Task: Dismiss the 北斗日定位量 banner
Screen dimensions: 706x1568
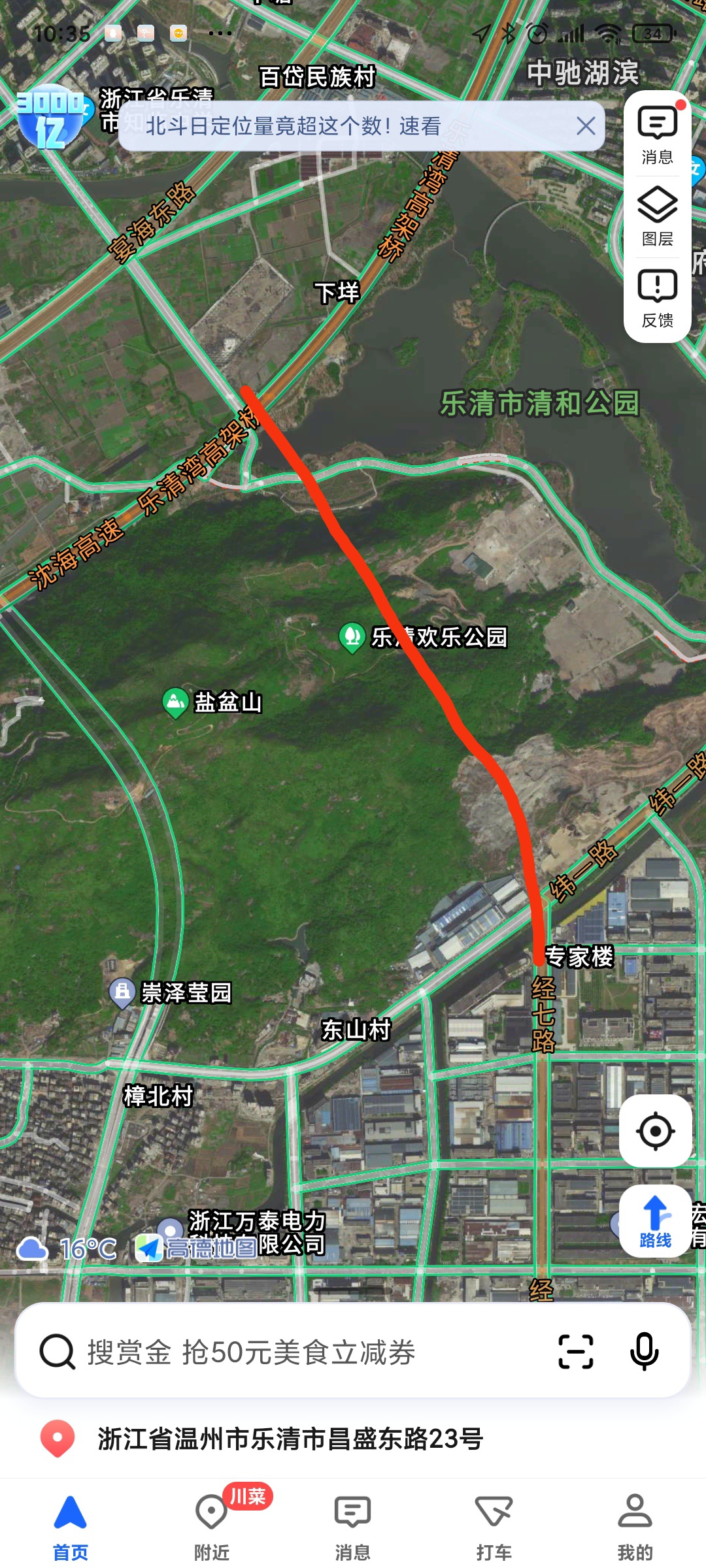Action: click(x=586, y=126)
